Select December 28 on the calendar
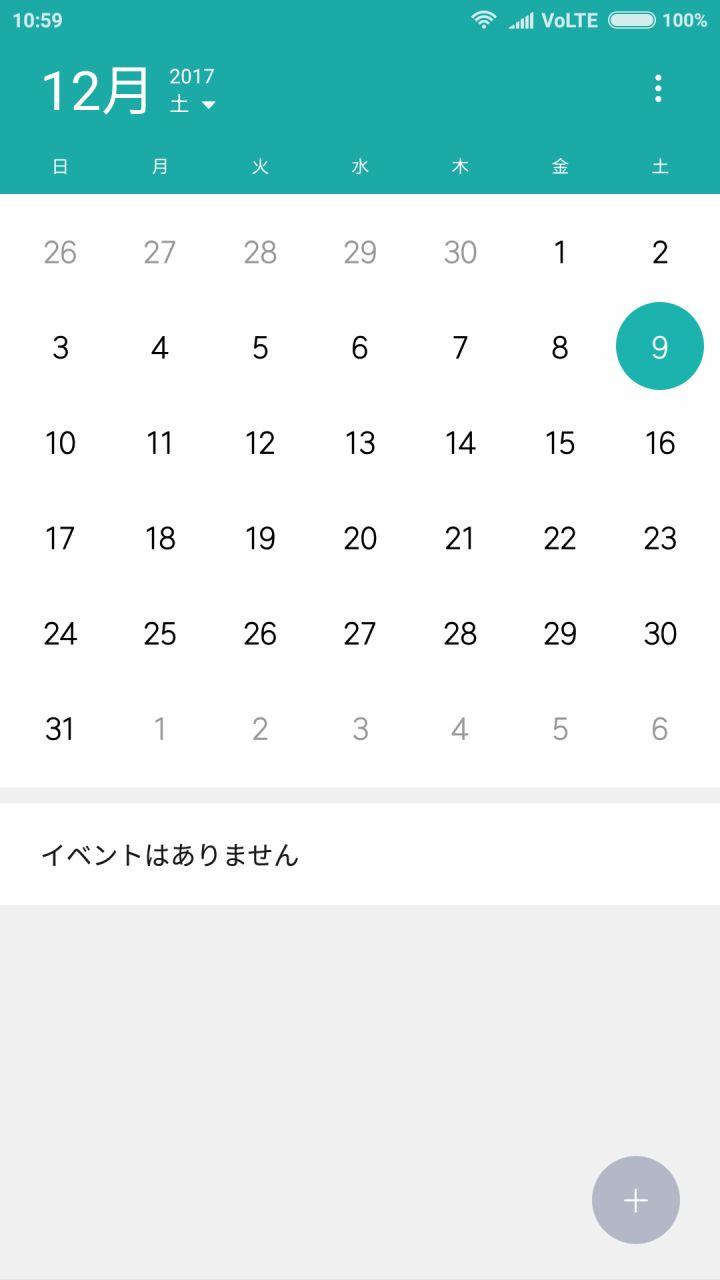The height and width of the screenshot is (1280, 720). point(460,634)
